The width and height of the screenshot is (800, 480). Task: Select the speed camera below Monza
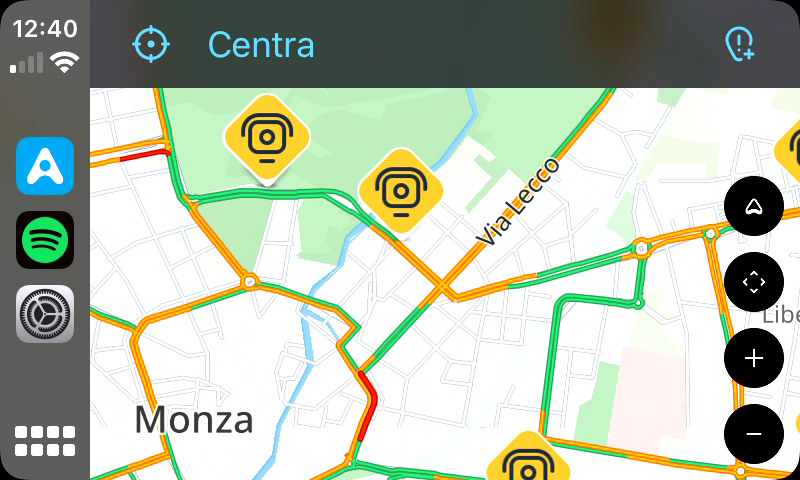click(527, 465)
